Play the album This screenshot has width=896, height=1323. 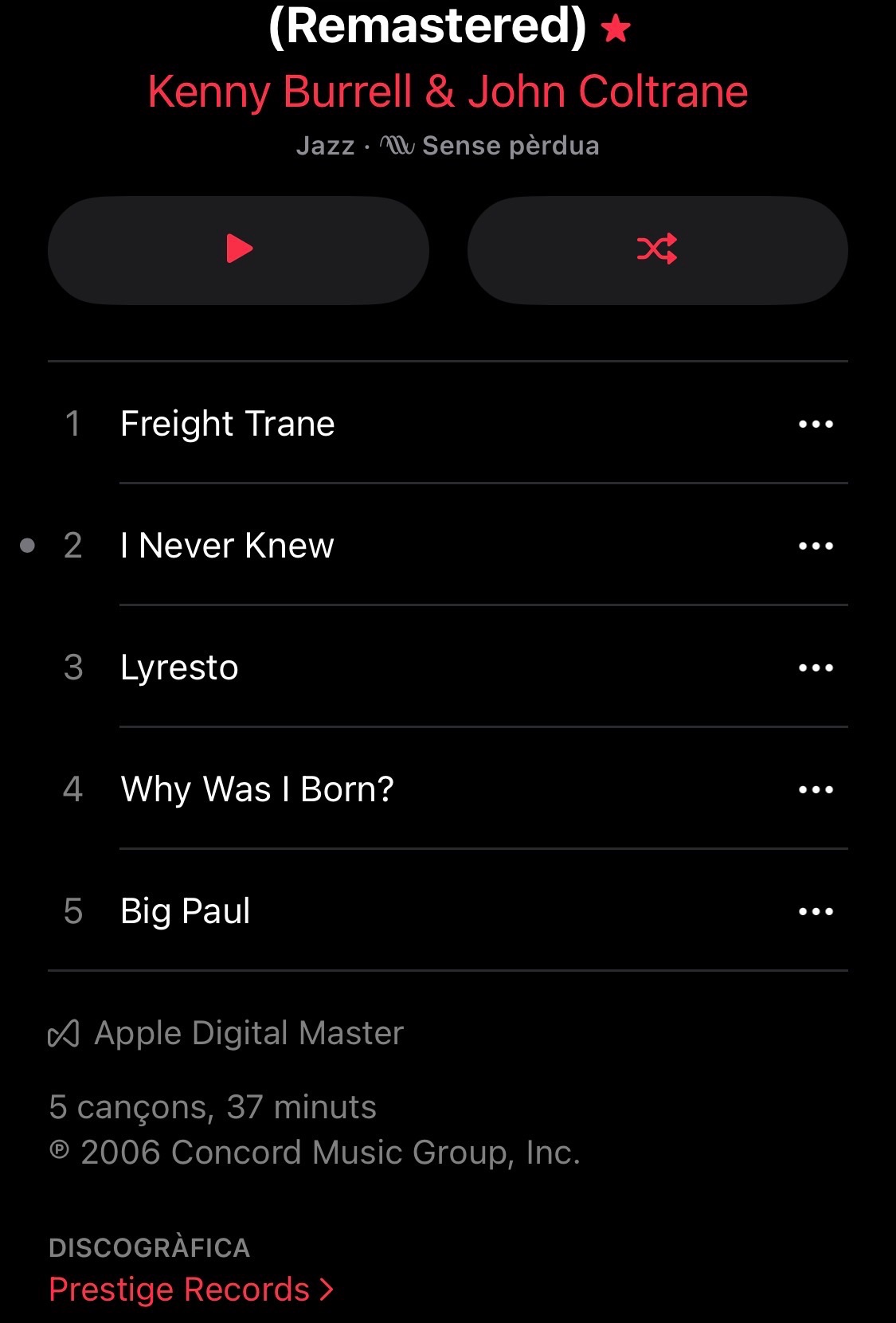tap(238, 249)
